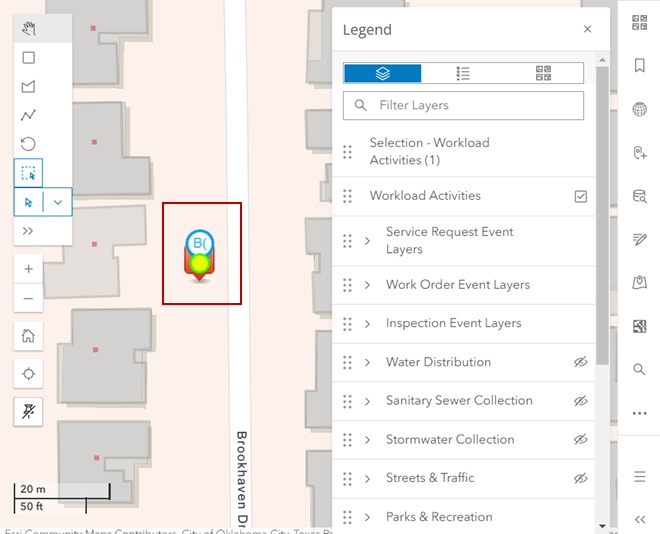
Task: Switch to the legend list view tab
Action: pos(463,73)
